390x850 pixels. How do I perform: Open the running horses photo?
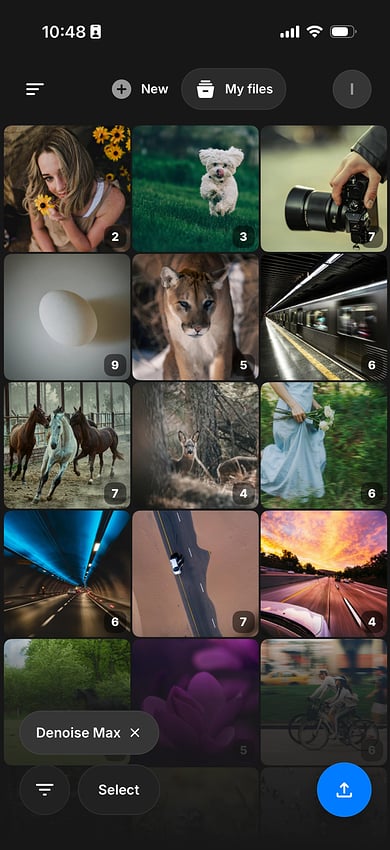pos(67,445)
